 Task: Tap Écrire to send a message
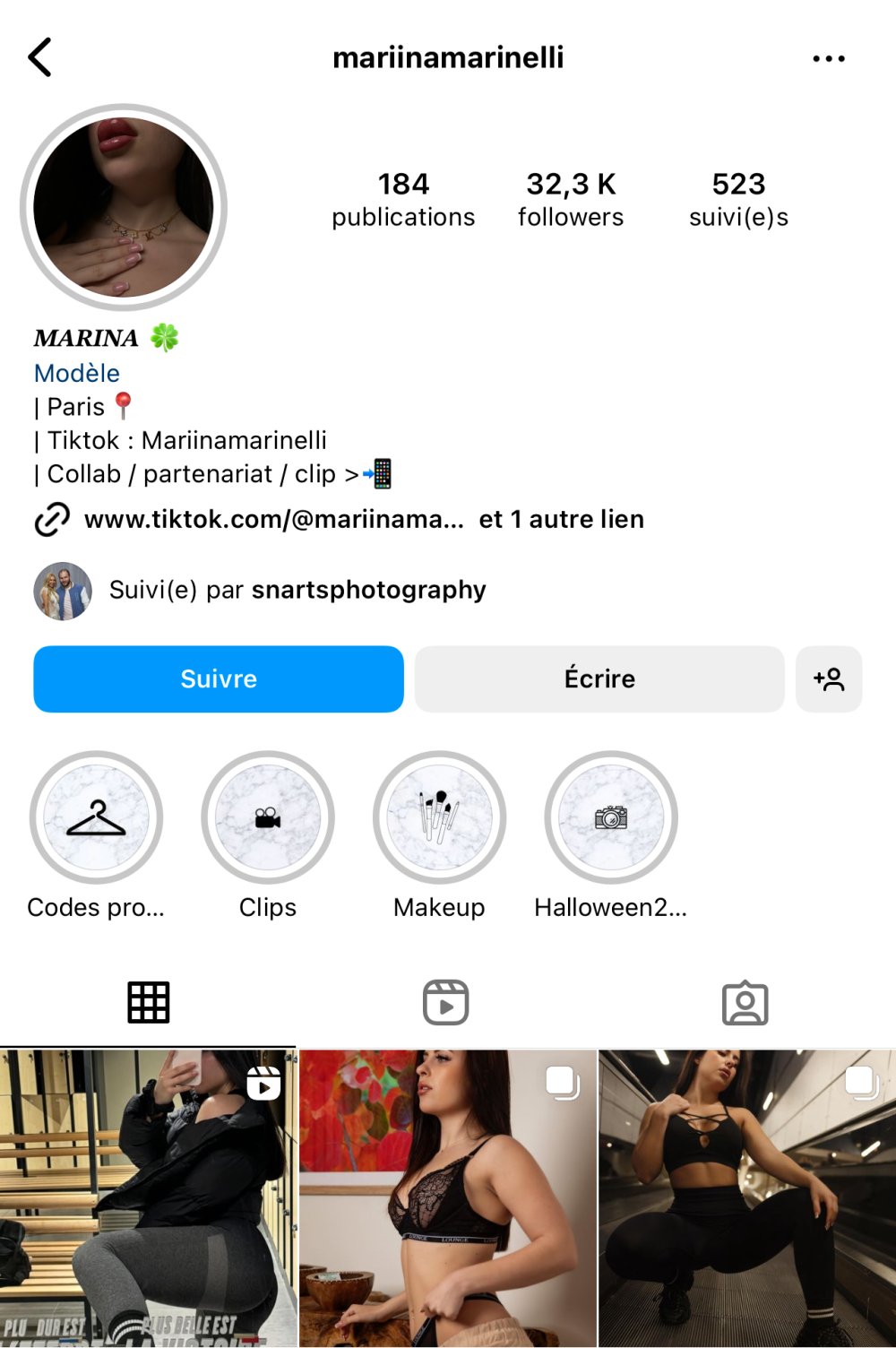[x=599, y=679]
